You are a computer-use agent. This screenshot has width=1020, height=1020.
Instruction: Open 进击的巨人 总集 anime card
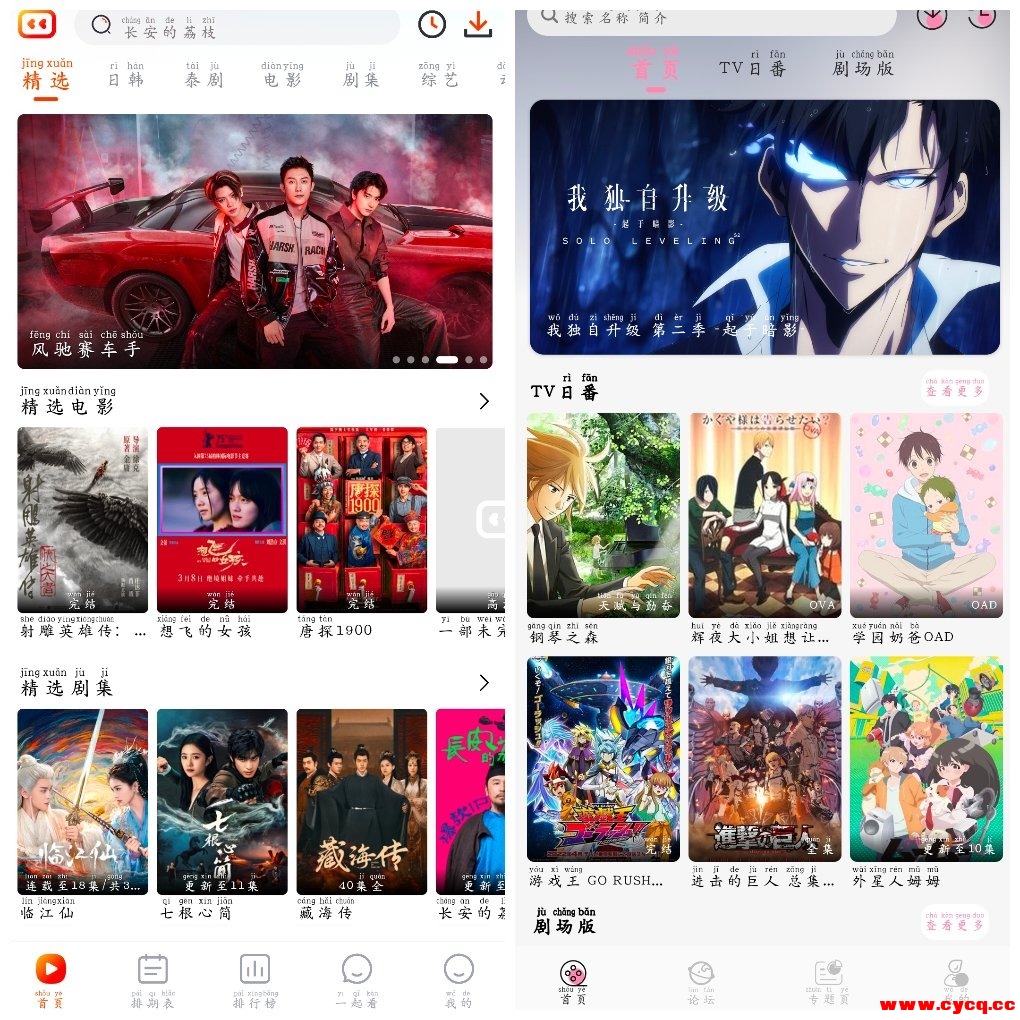pos(764,759)
